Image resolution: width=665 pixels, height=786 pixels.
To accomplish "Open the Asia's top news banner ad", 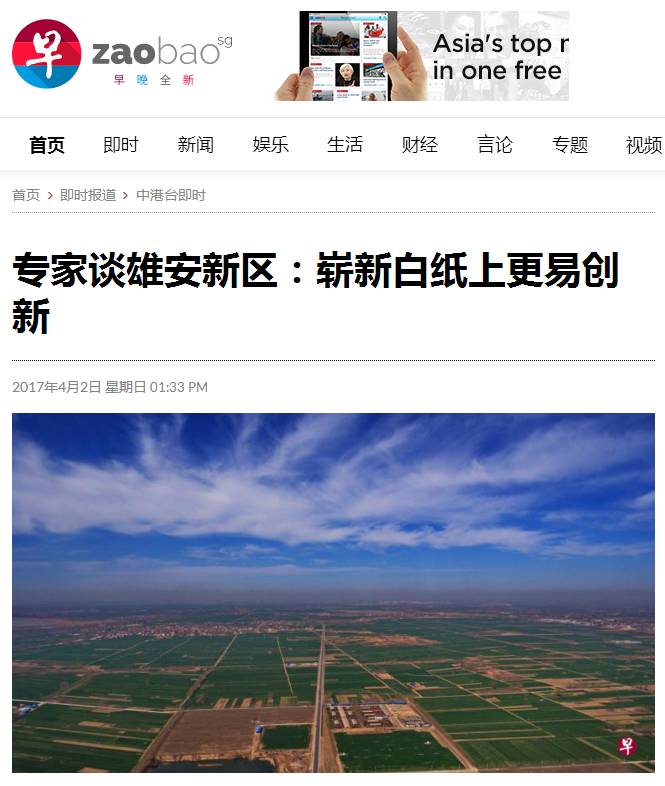I will click(x=421, y=56).
